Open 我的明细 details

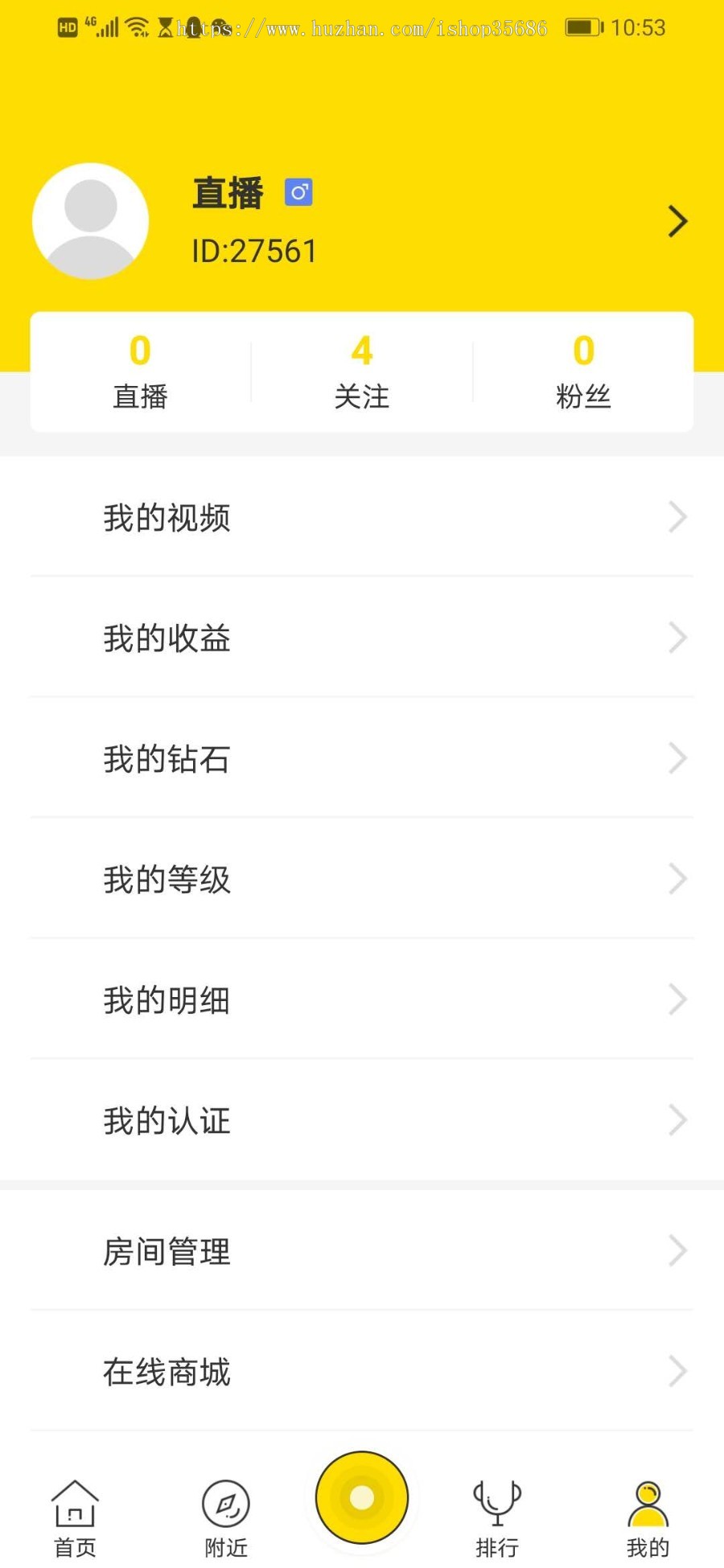(x=361, y=999)
